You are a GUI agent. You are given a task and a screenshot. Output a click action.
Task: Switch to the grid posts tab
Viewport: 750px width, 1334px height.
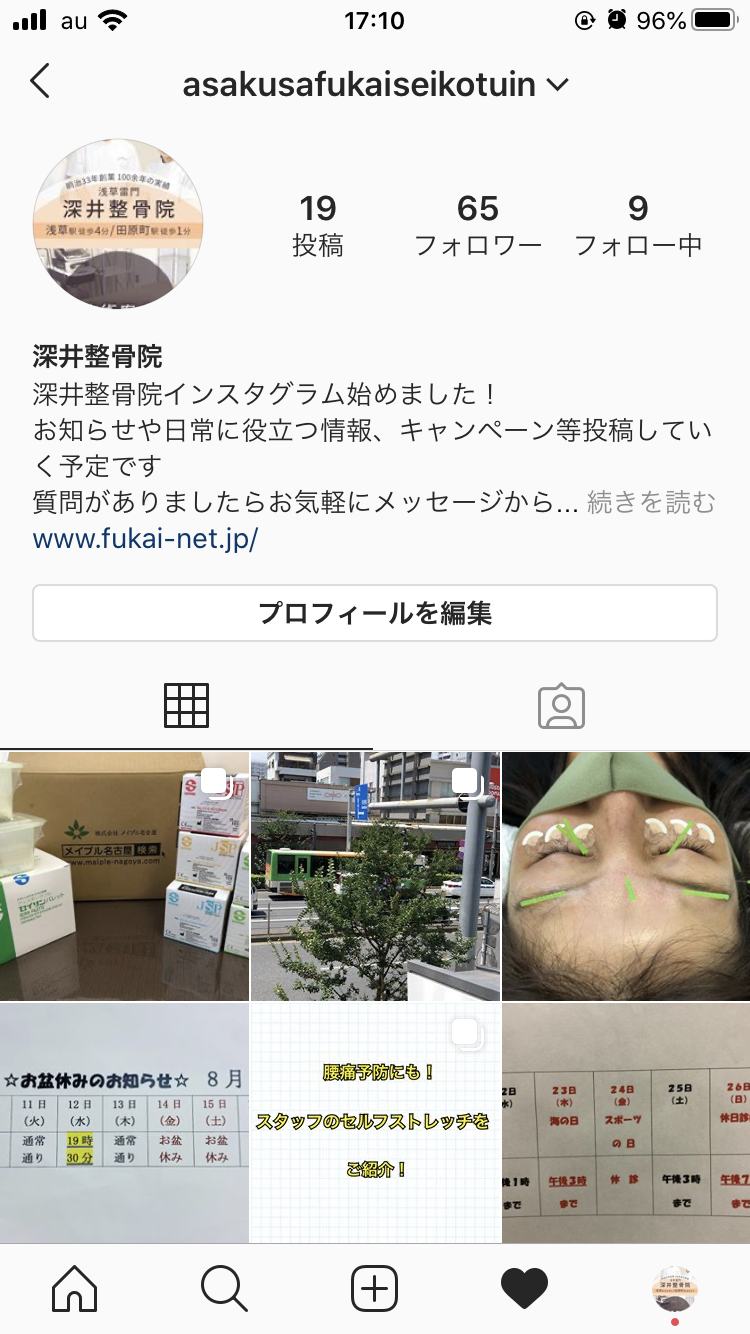[x=187, y=706]
